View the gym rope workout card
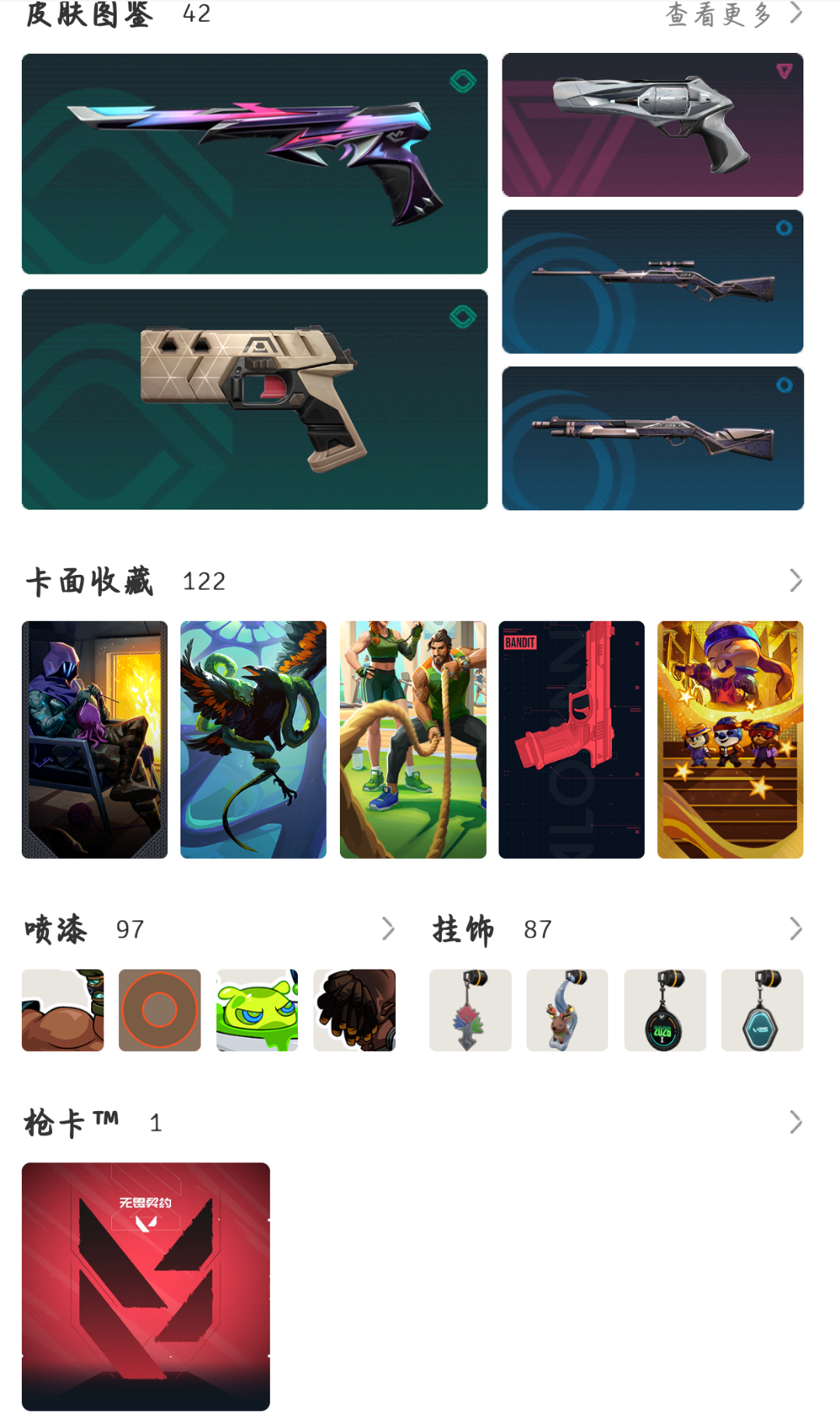This screenshot has width=840, height=1423. [413, 739]
